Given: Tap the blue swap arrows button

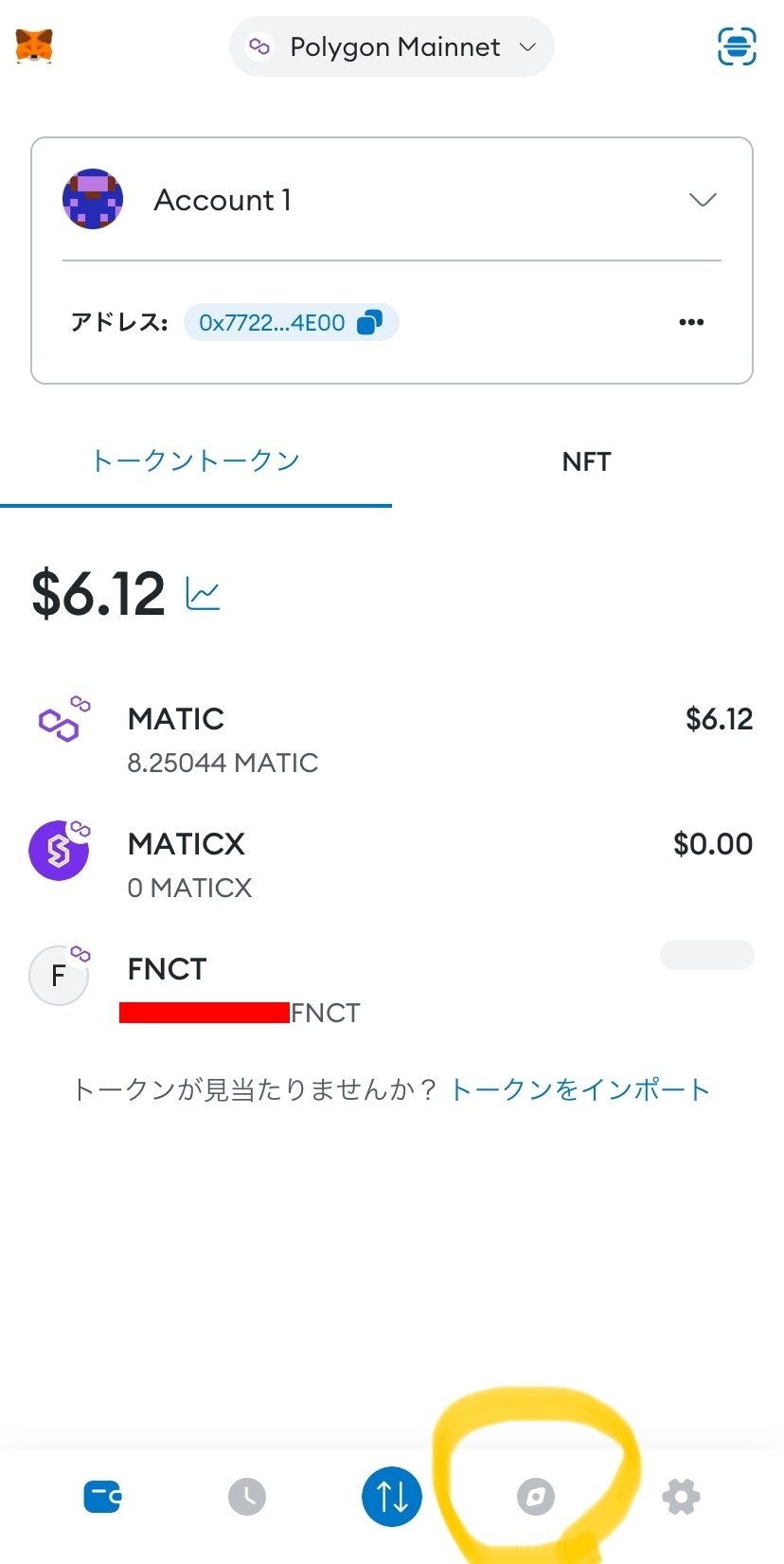Looking at the screenshot, I should coord(392,1497).
